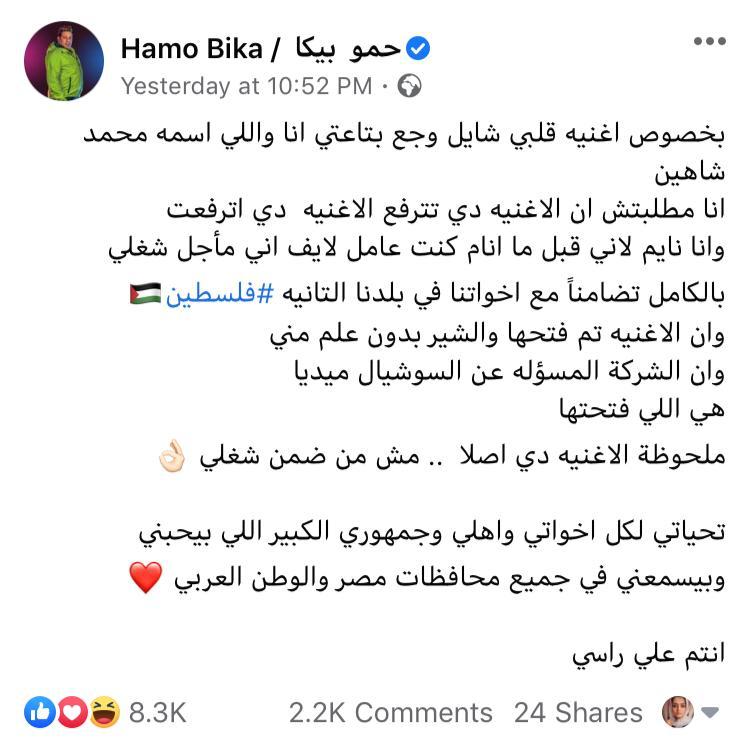This screenshot has height=751, width=750.
Task: Open Hamo Bika's profile picture
Action: coord(64,60)
